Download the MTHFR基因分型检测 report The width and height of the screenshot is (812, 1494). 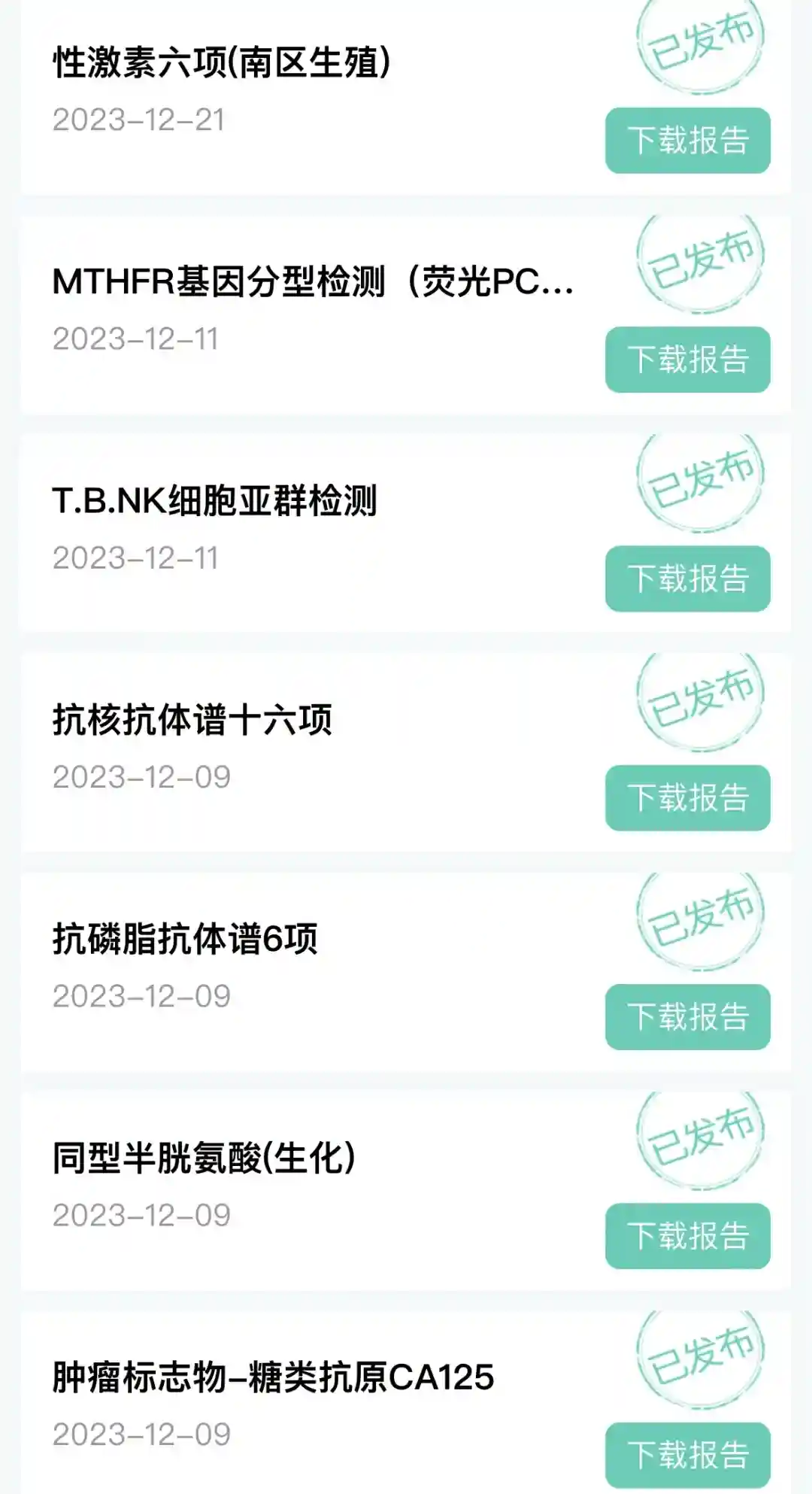[x=687, y=360]
